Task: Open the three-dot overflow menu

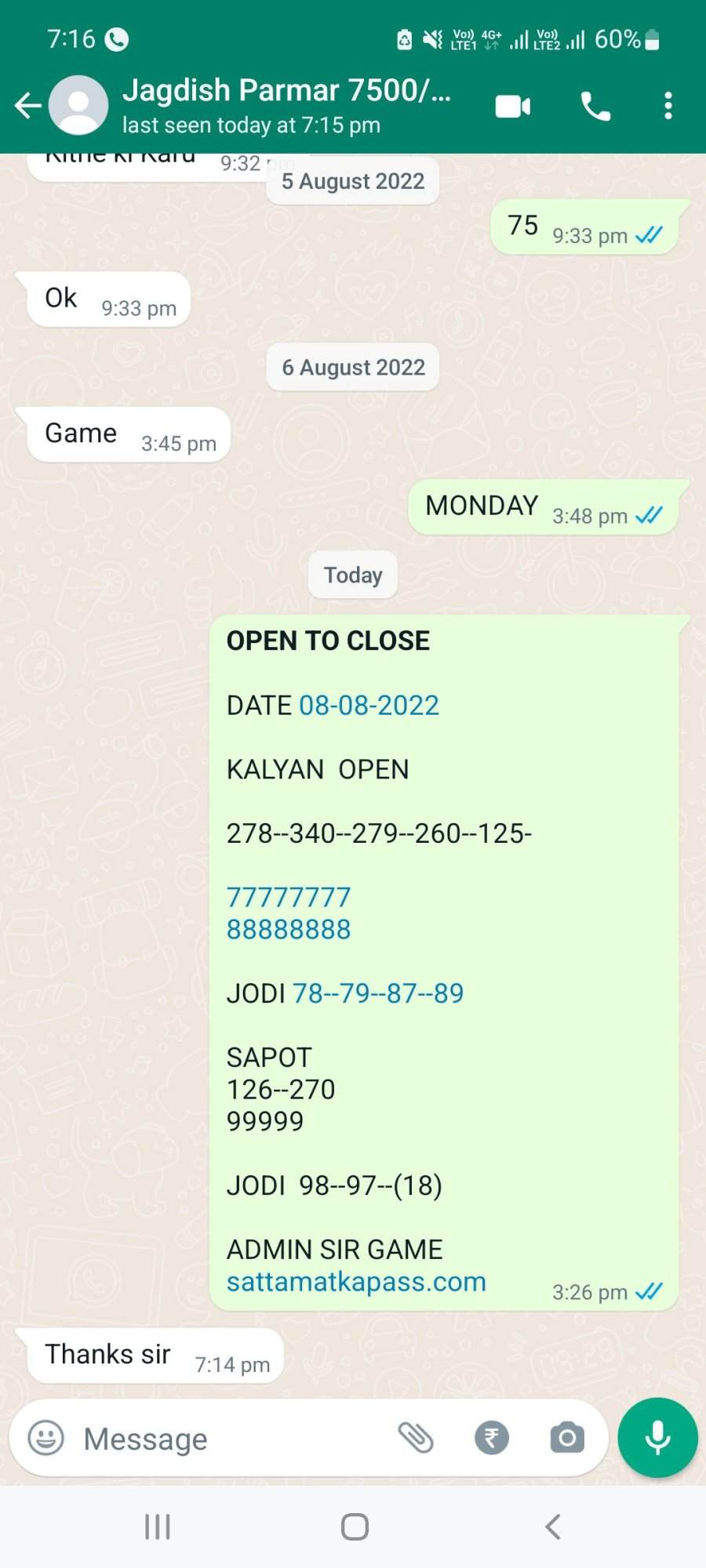Action: (x=668, y=106)
